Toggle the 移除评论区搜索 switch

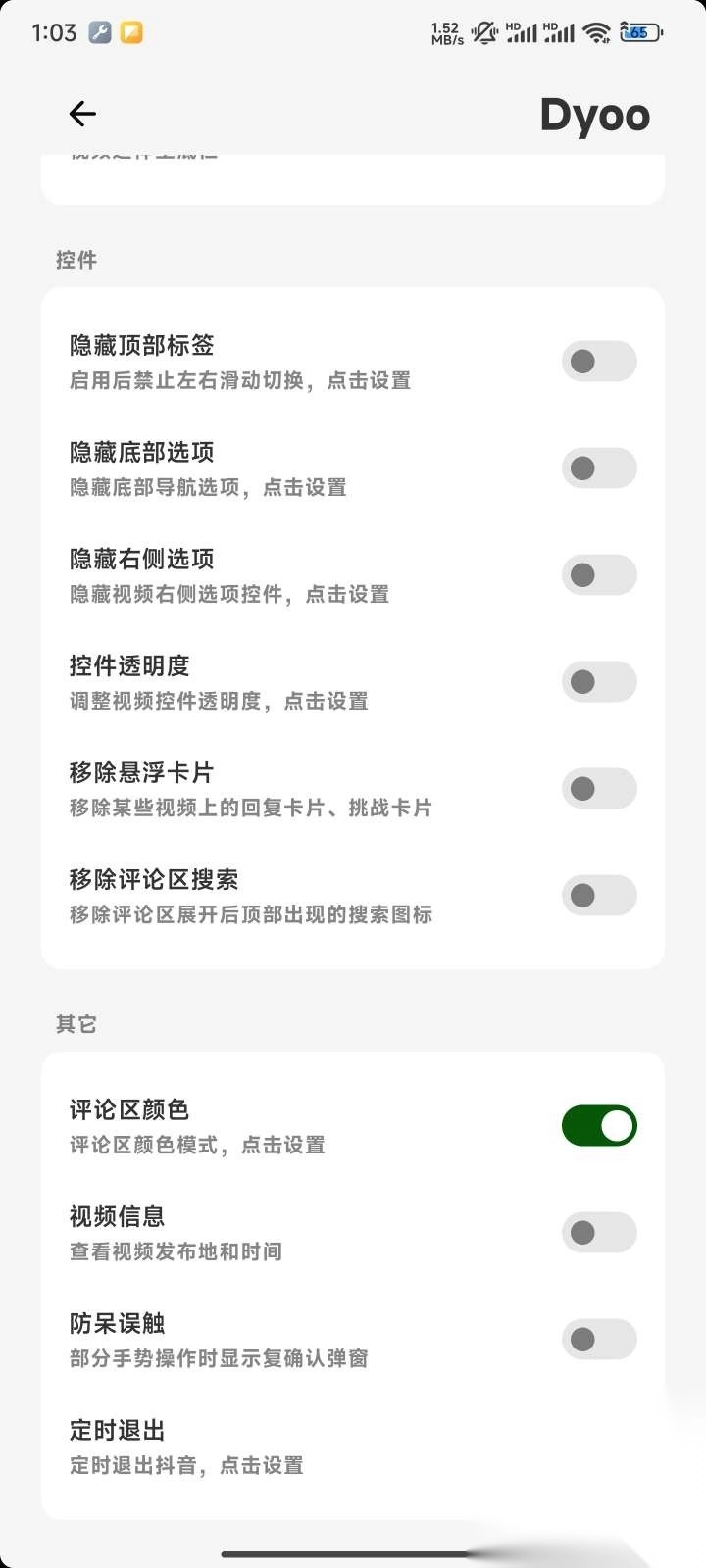(599, 895)
